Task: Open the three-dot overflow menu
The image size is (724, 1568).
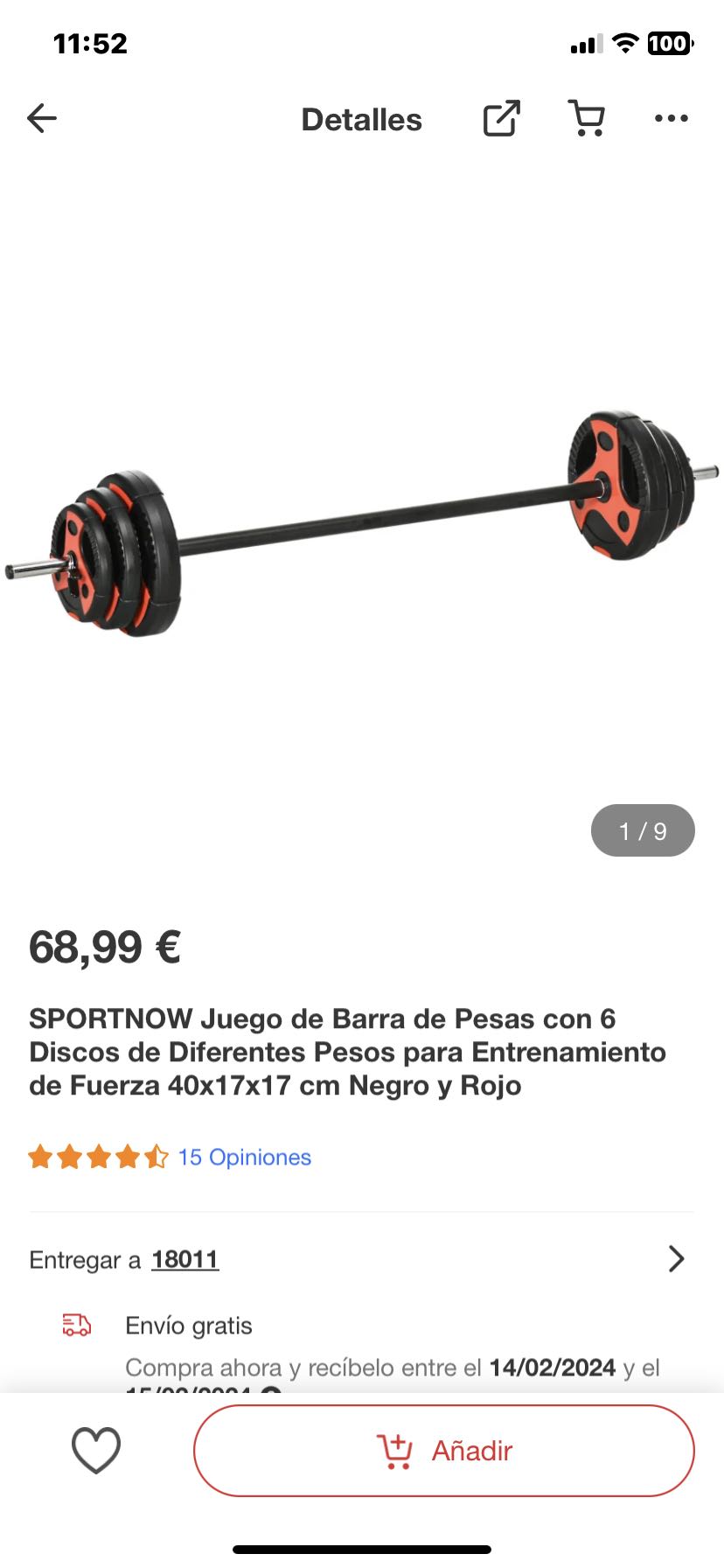Action: click(x=671, y=118)
